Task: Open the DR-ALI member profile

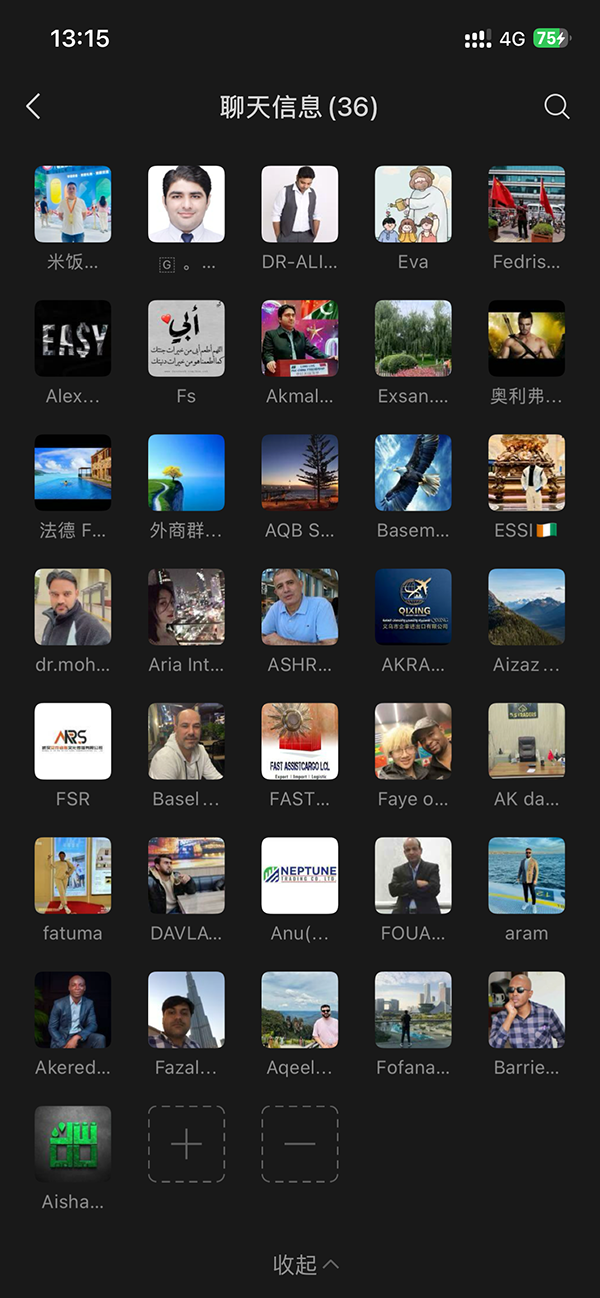Action: coord(300,204)
